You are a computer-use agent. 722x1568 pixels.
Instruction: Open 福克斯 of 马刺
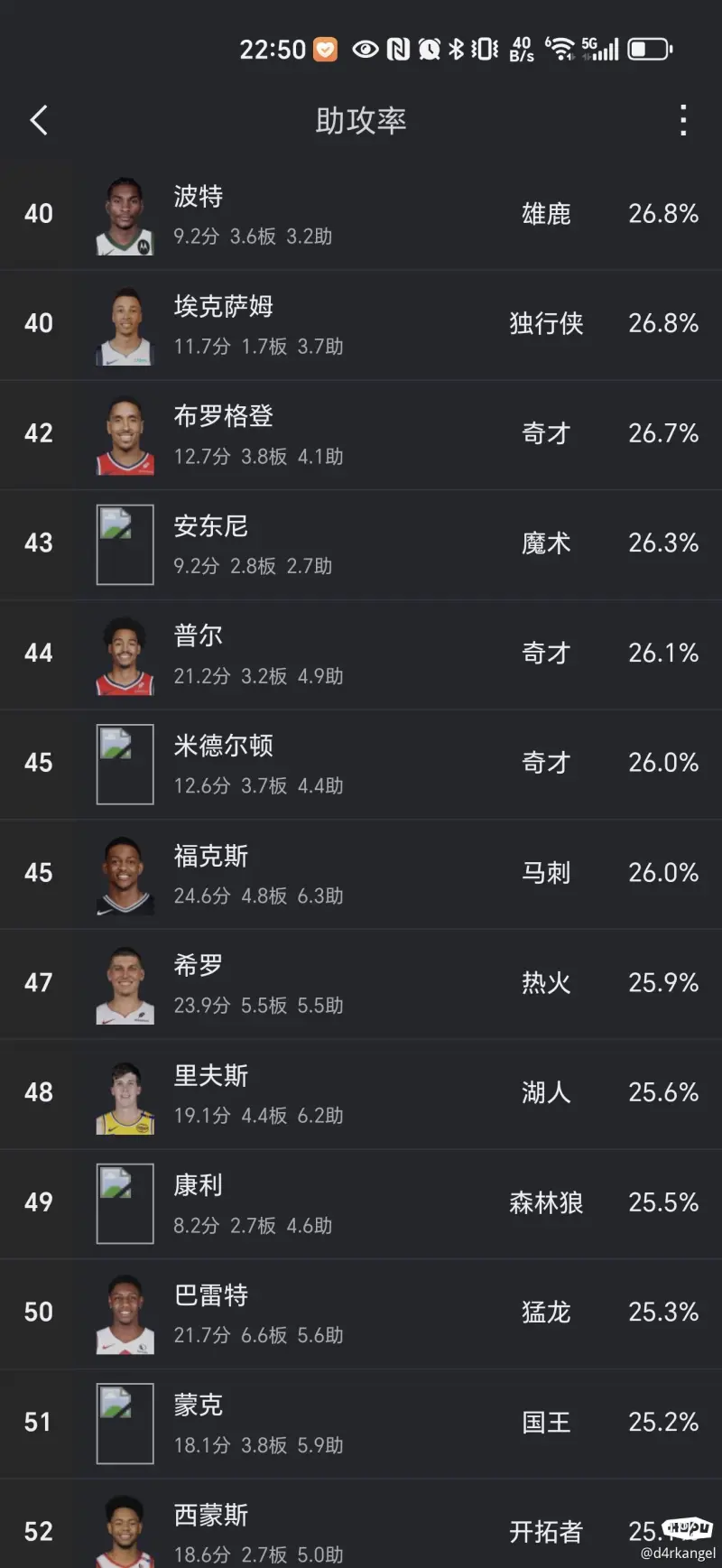(x=361, y=874)
